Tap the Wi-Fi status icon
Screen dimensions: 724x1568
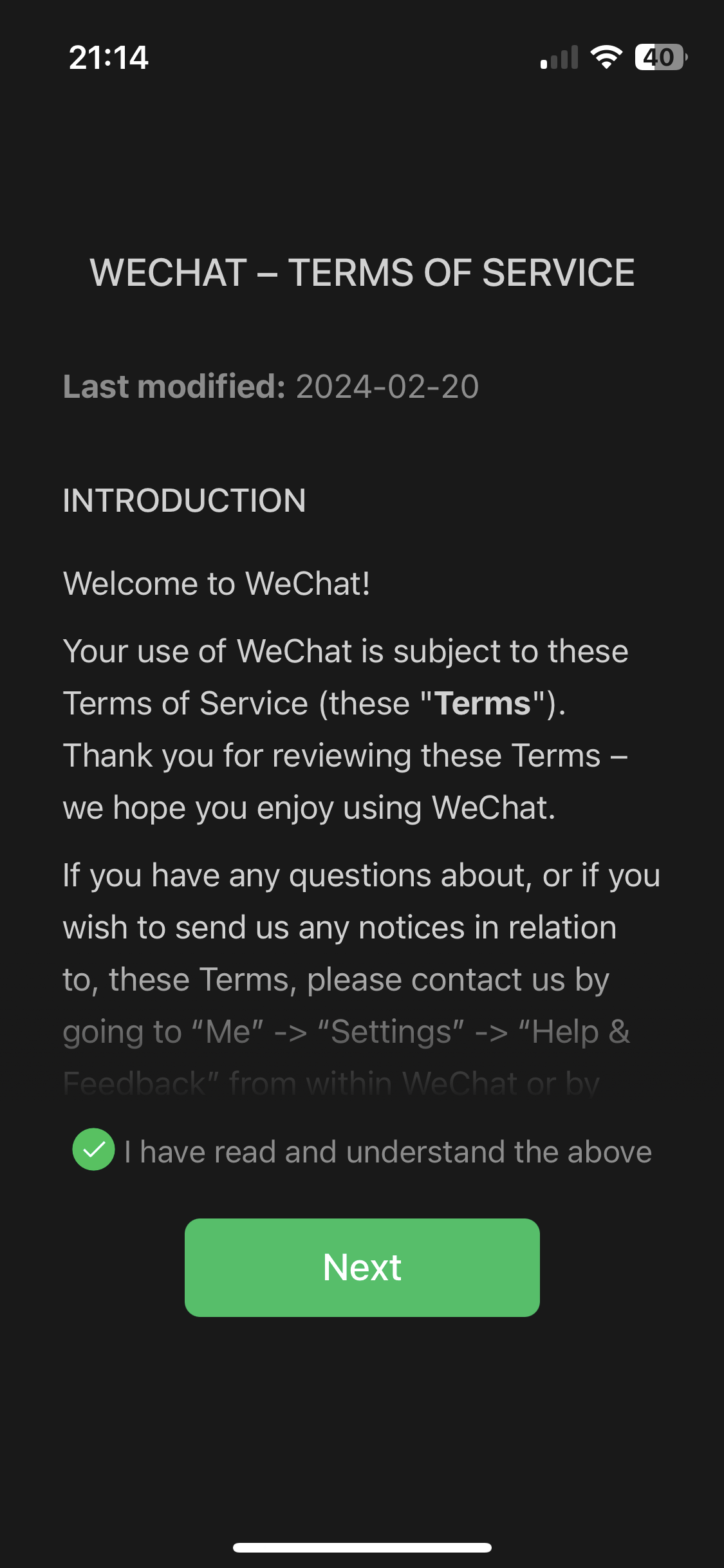[x=606, y=58]
